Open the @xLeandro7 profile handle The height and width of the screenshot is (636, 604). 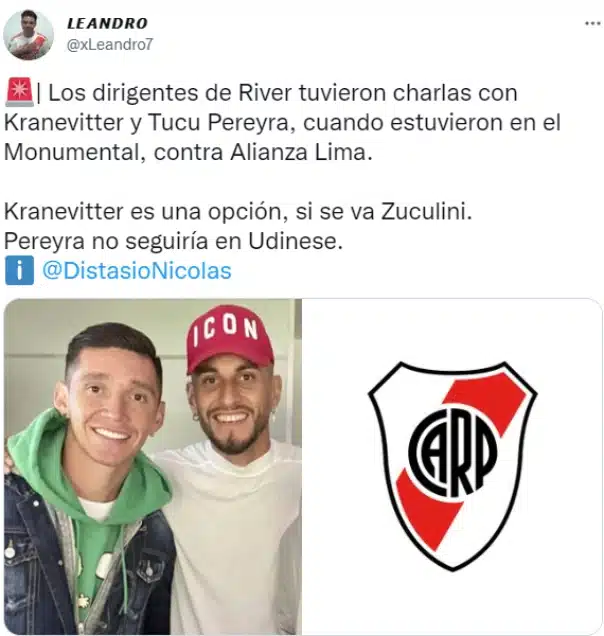tap(110, 45)
